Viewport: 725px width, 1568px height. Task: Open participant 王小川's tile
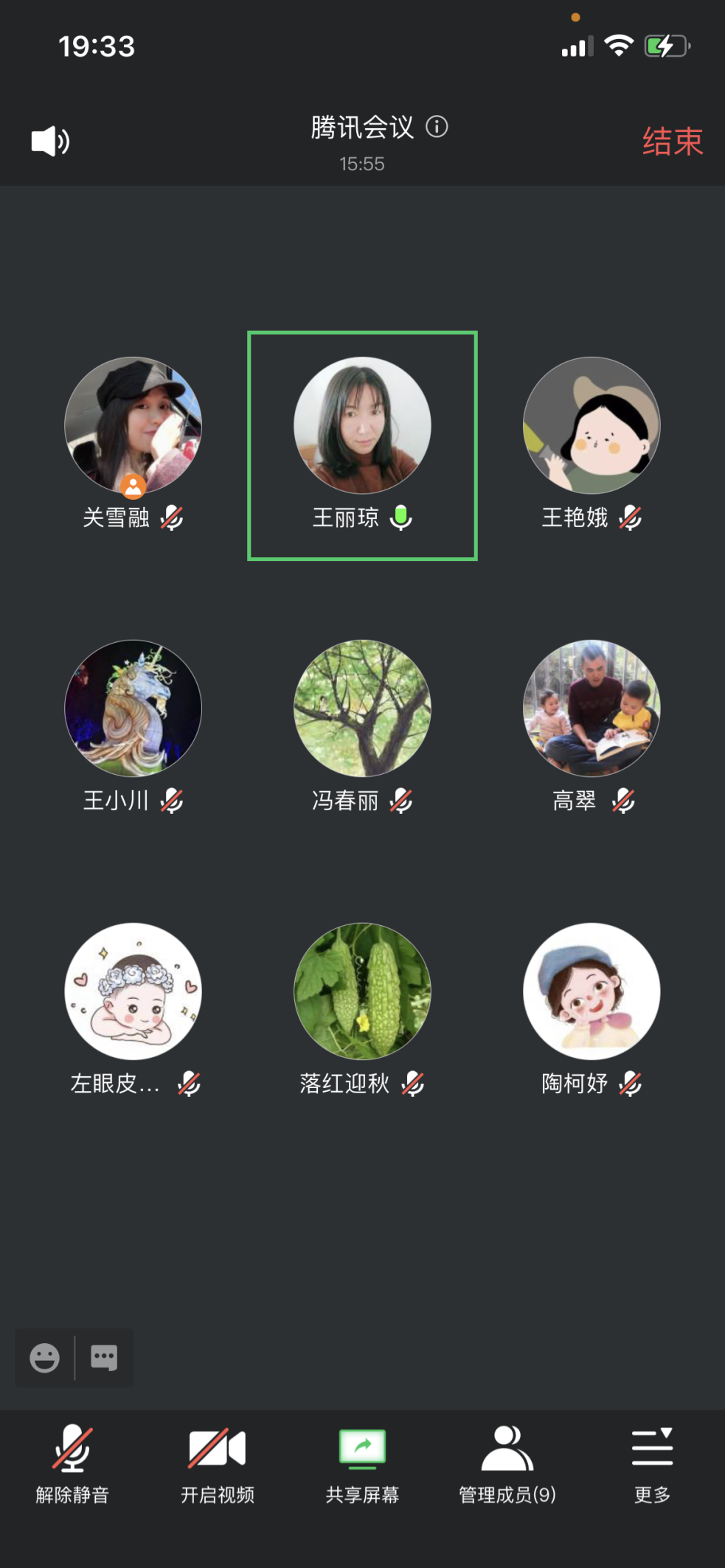coord(133,708)
